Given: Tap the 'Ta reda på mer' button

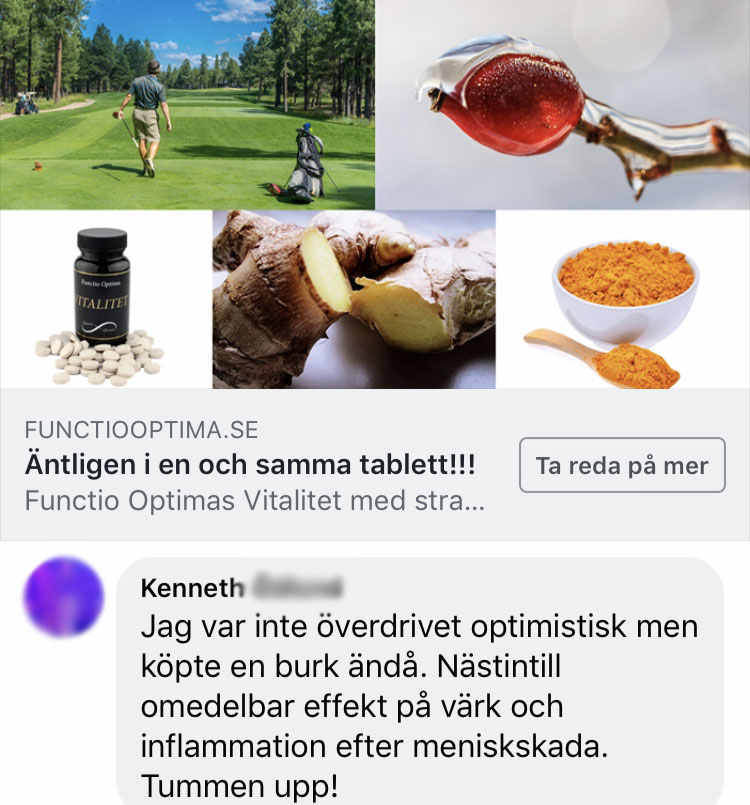Looking at the screenshot, I should point(622,465).
